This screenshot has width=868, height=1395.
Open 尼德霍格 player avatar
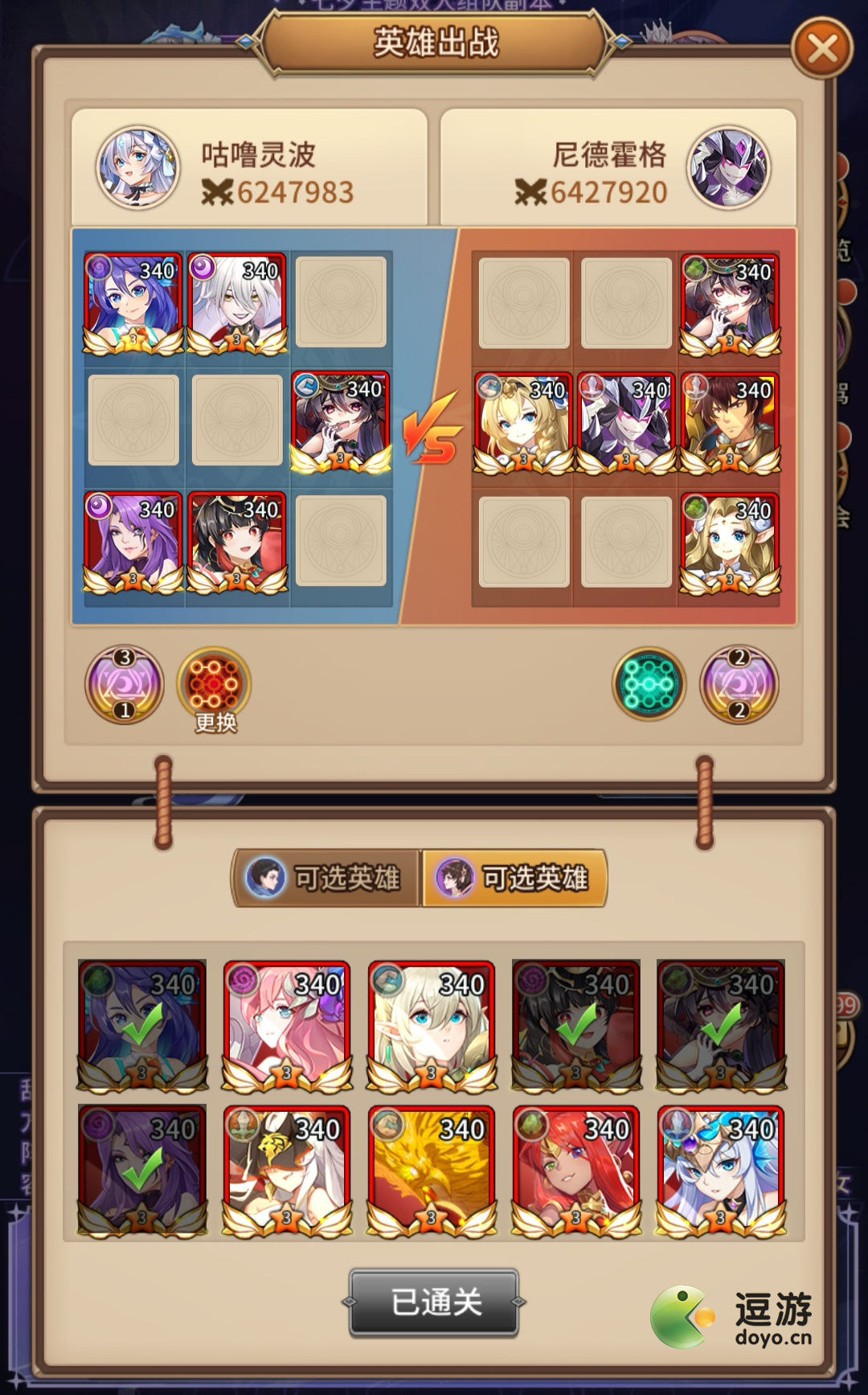(729, 167)
